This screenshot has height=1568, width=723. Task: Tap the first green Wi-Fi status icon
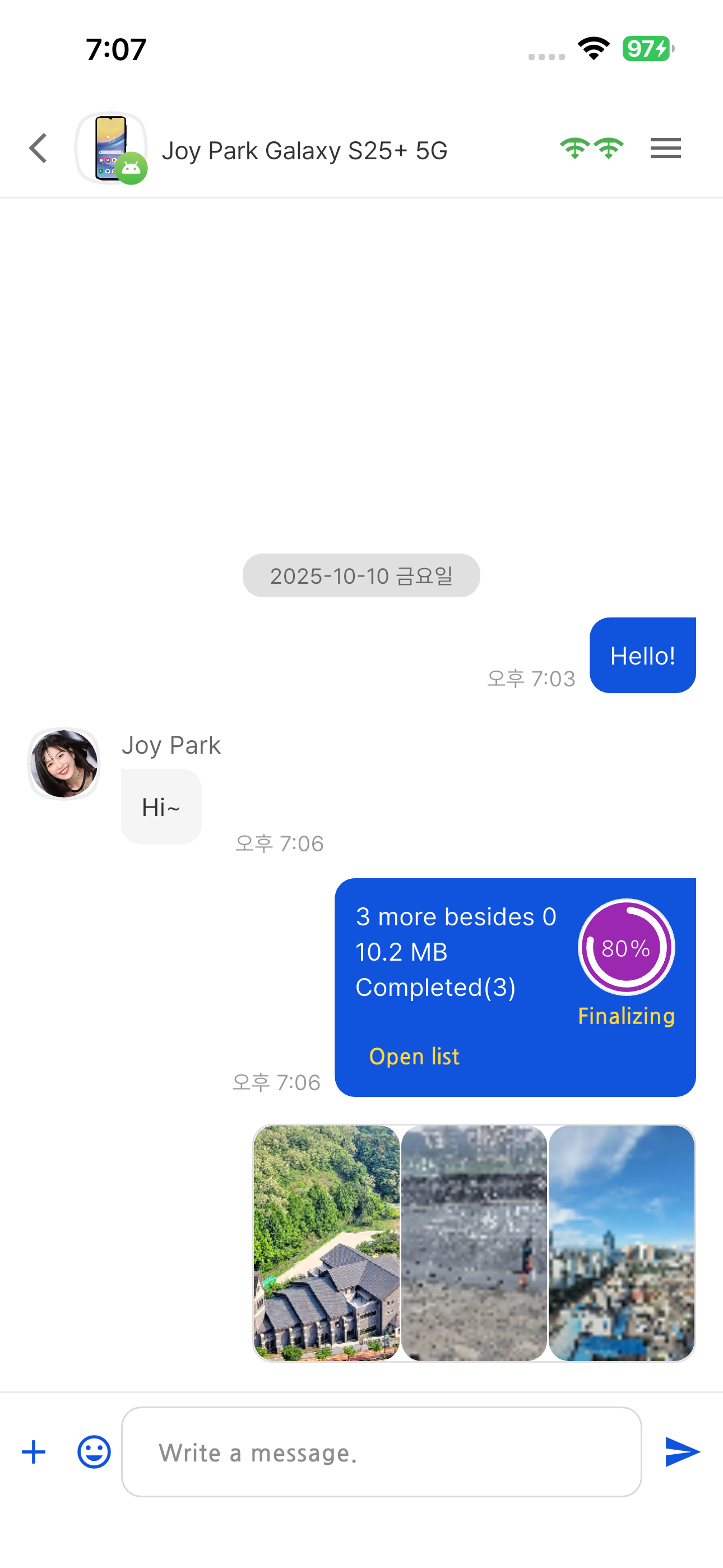pos(574,147)
